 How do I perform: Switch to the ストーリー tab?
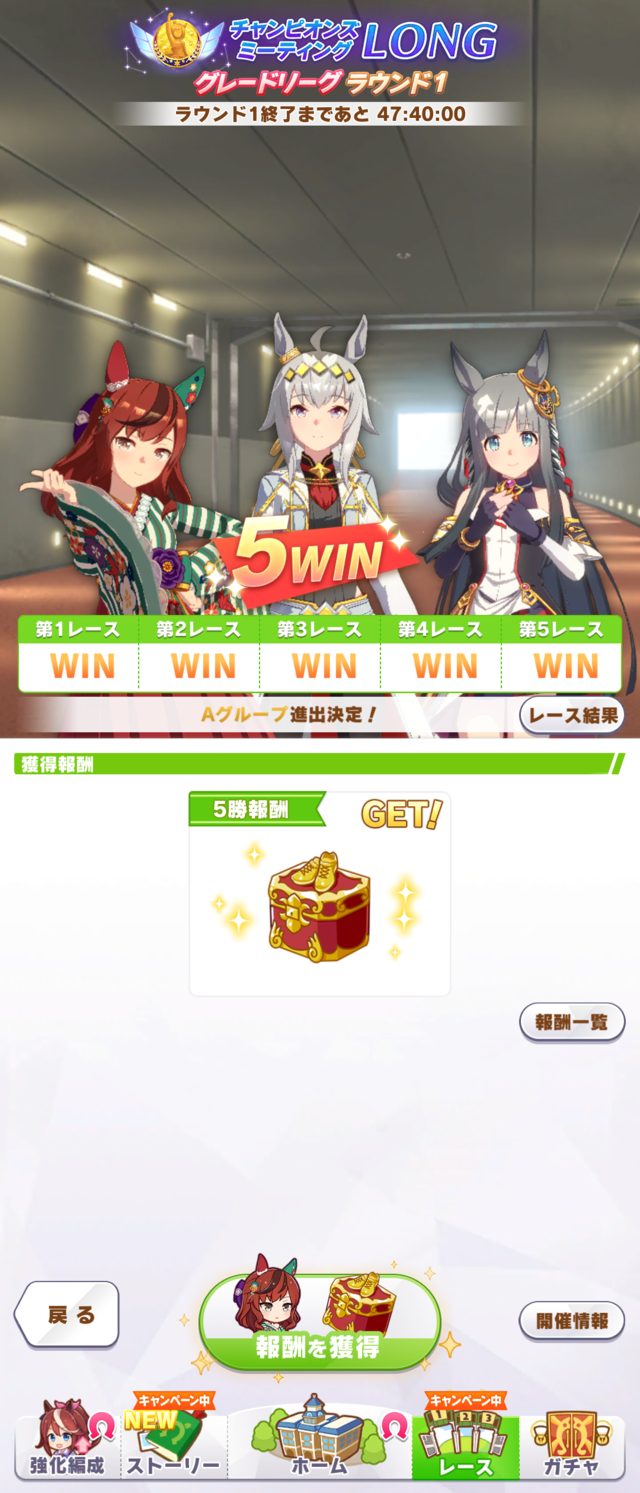(173, 1446)
